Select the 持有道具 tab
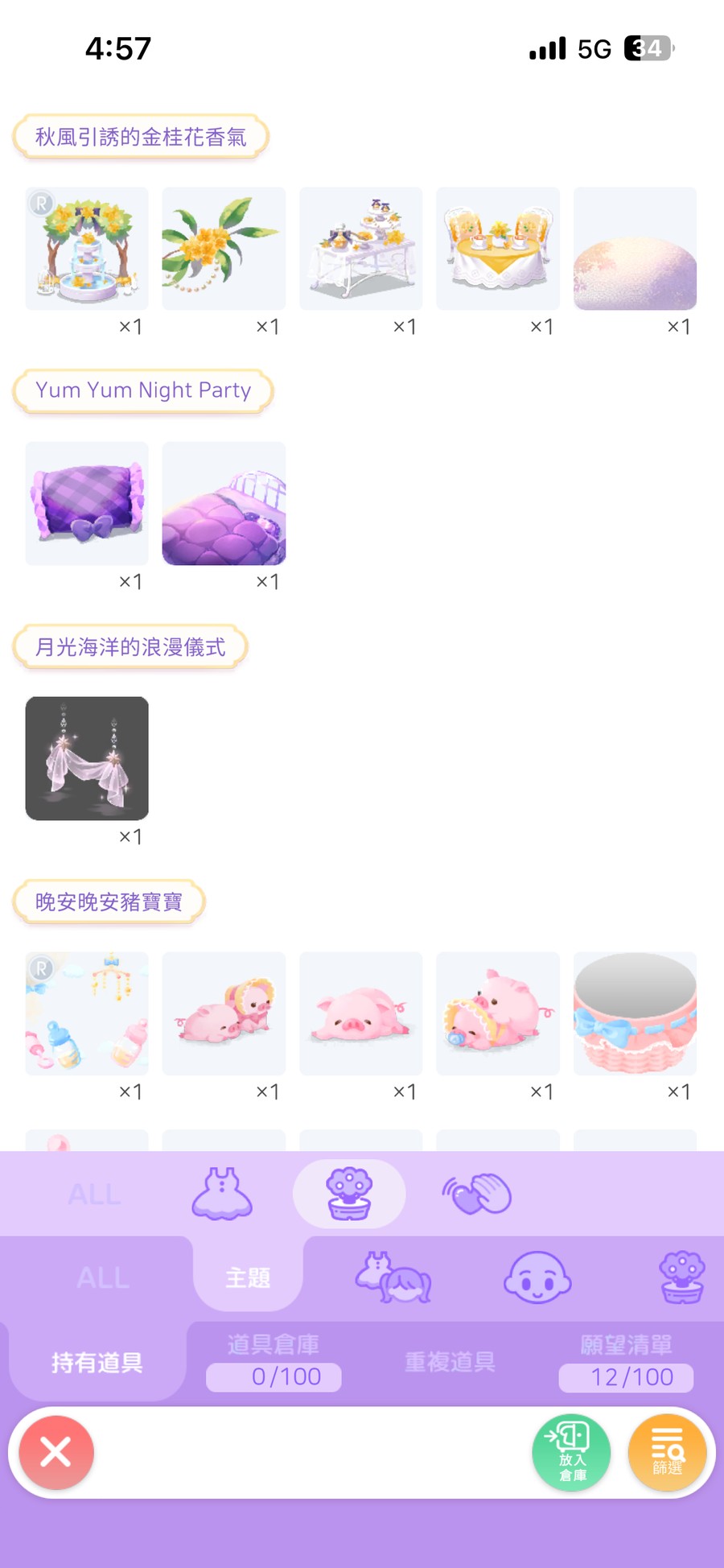Viewport: 724px width, 1568px height. click(97, 1362)
